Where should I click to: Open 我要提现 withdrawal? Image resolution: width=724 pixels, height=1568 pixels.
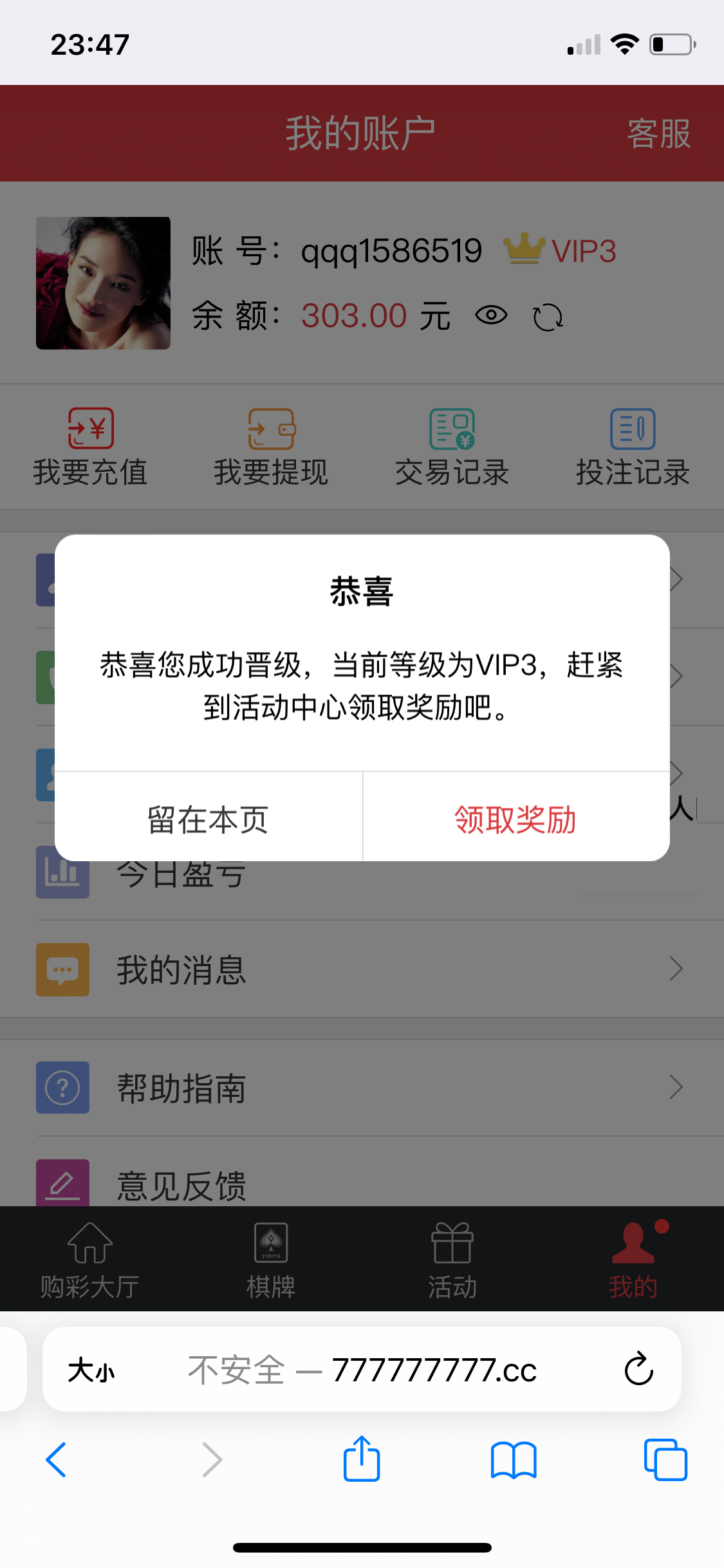click(x=272, y=447)
